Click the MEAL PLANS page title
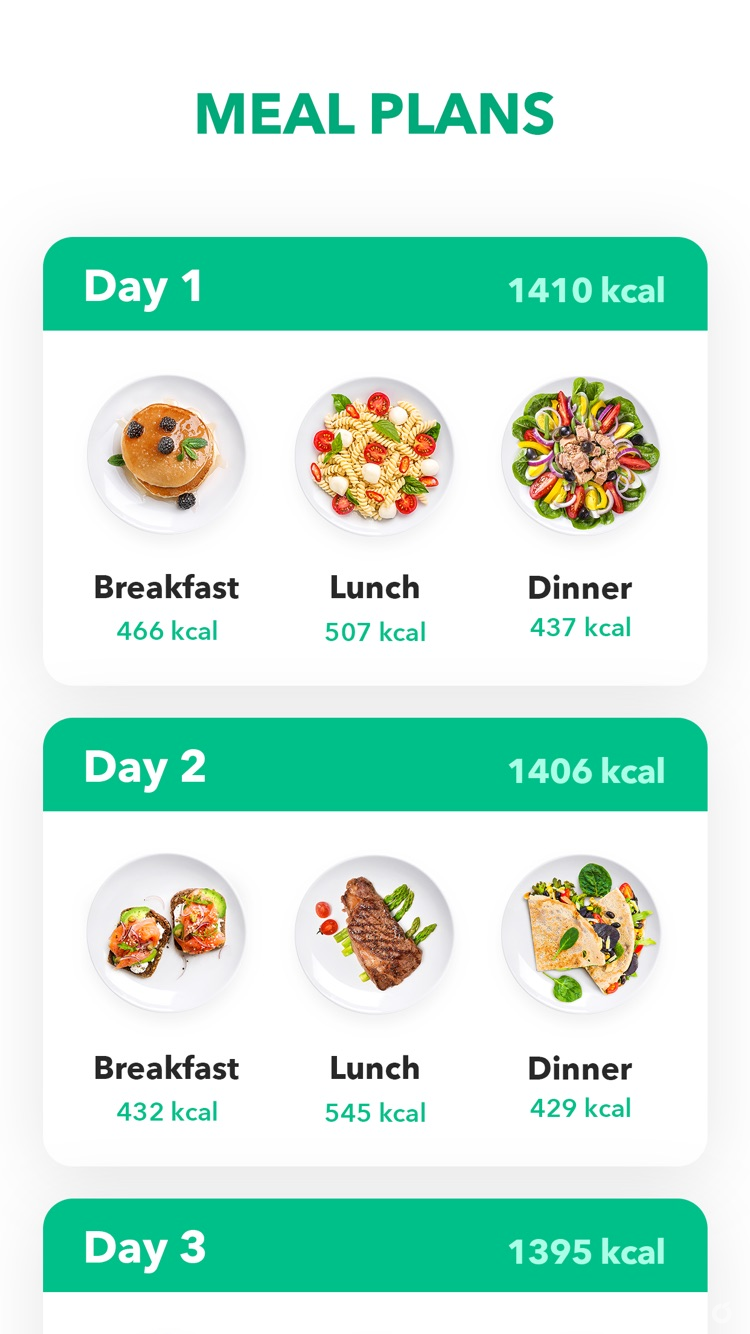The height and width of the screenshot is (1334, 750). point(375,113)
